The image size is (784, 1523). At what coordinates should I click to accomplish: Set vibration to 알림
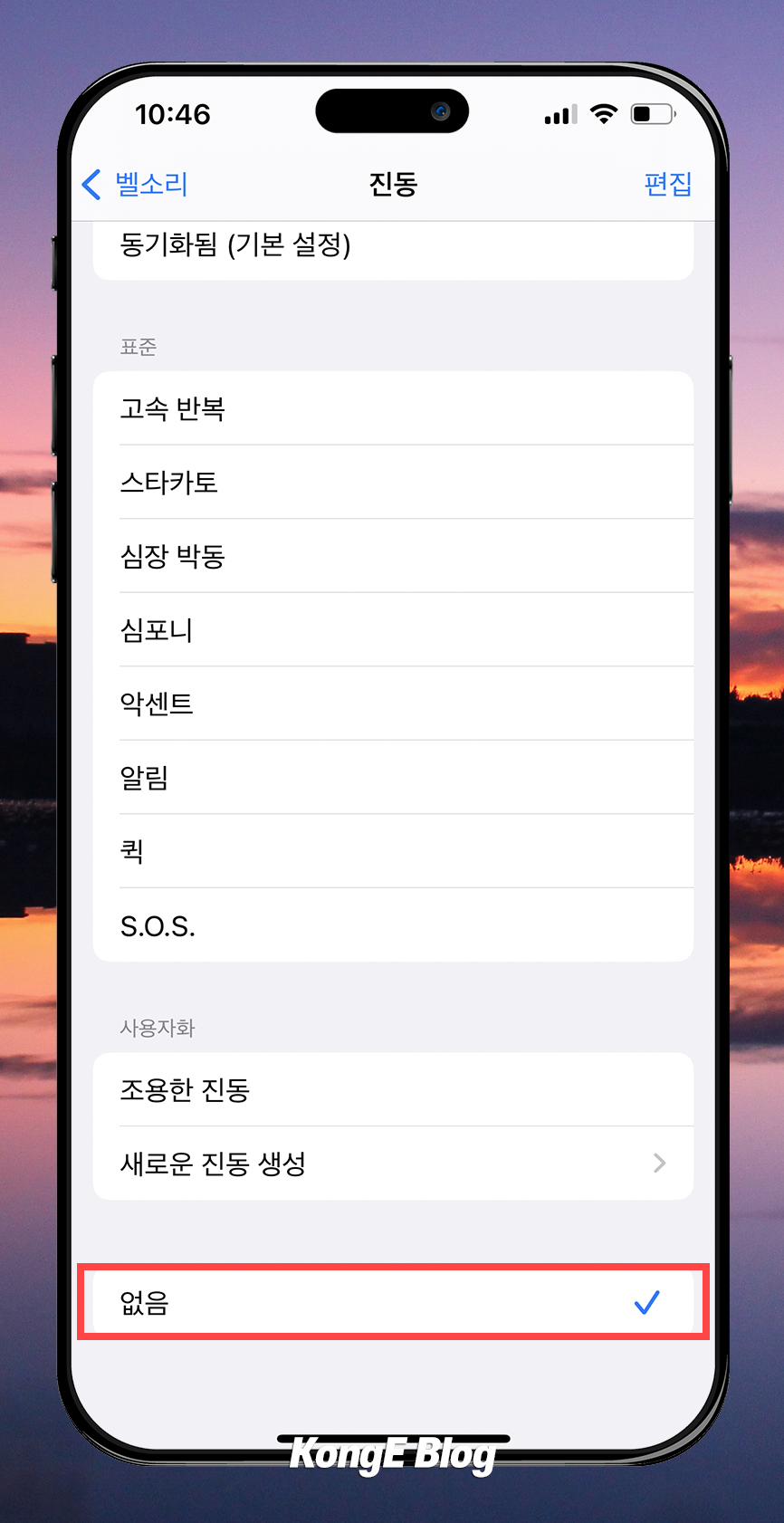click(x=393, y=777)
